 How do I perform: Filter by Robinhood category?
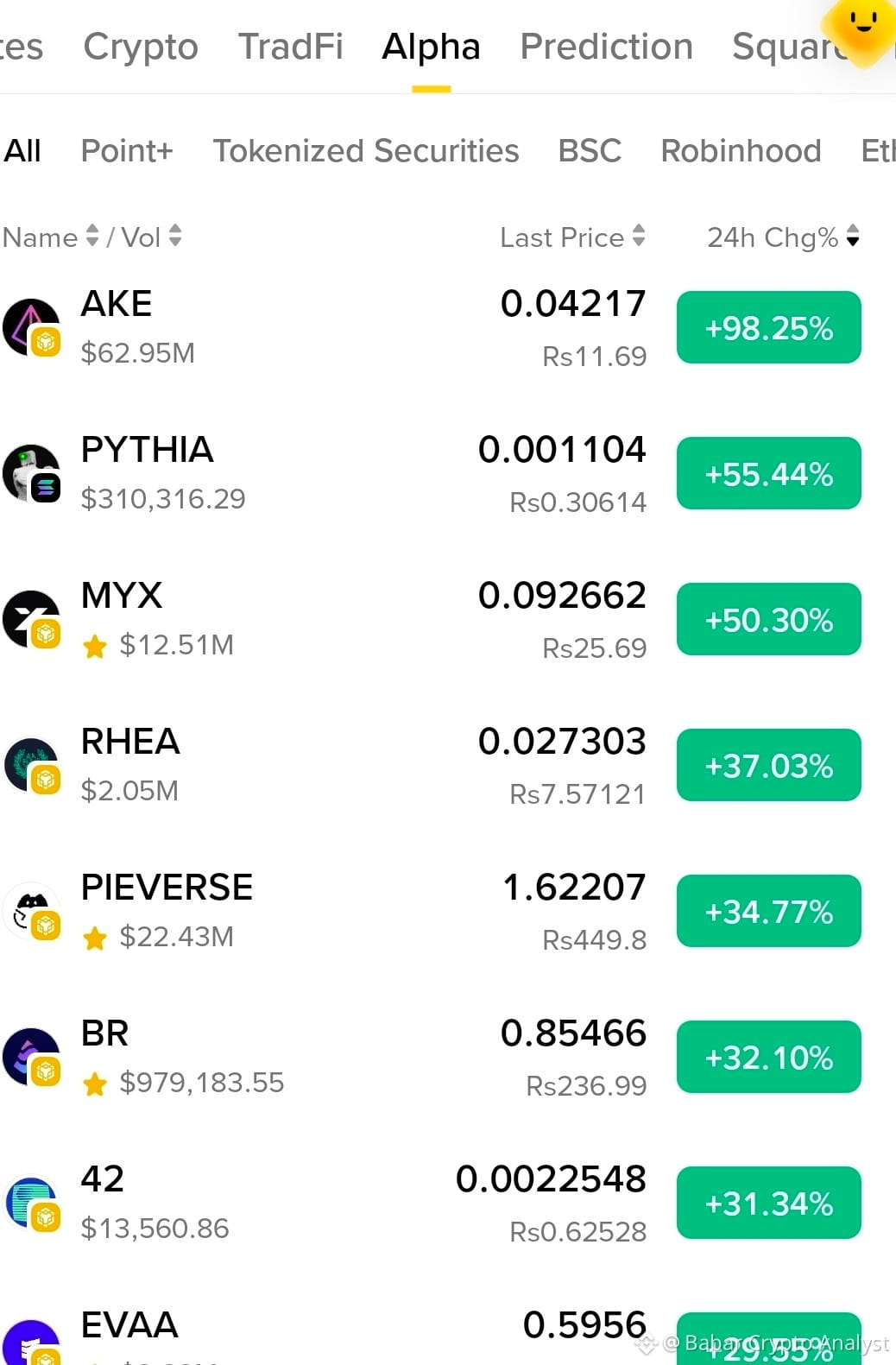[741, 151]
